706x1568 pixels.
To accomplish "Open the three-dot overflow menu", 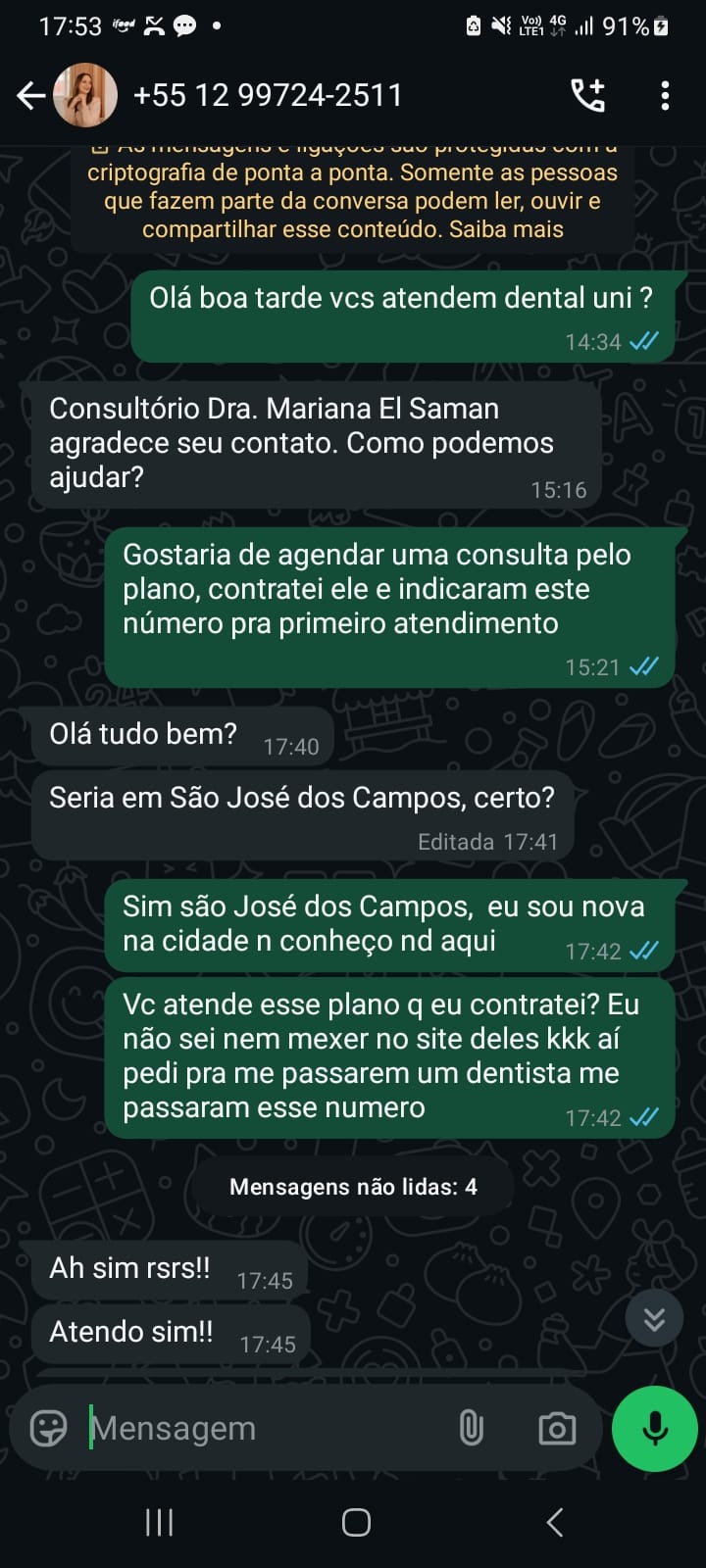I will pos(665,95).
